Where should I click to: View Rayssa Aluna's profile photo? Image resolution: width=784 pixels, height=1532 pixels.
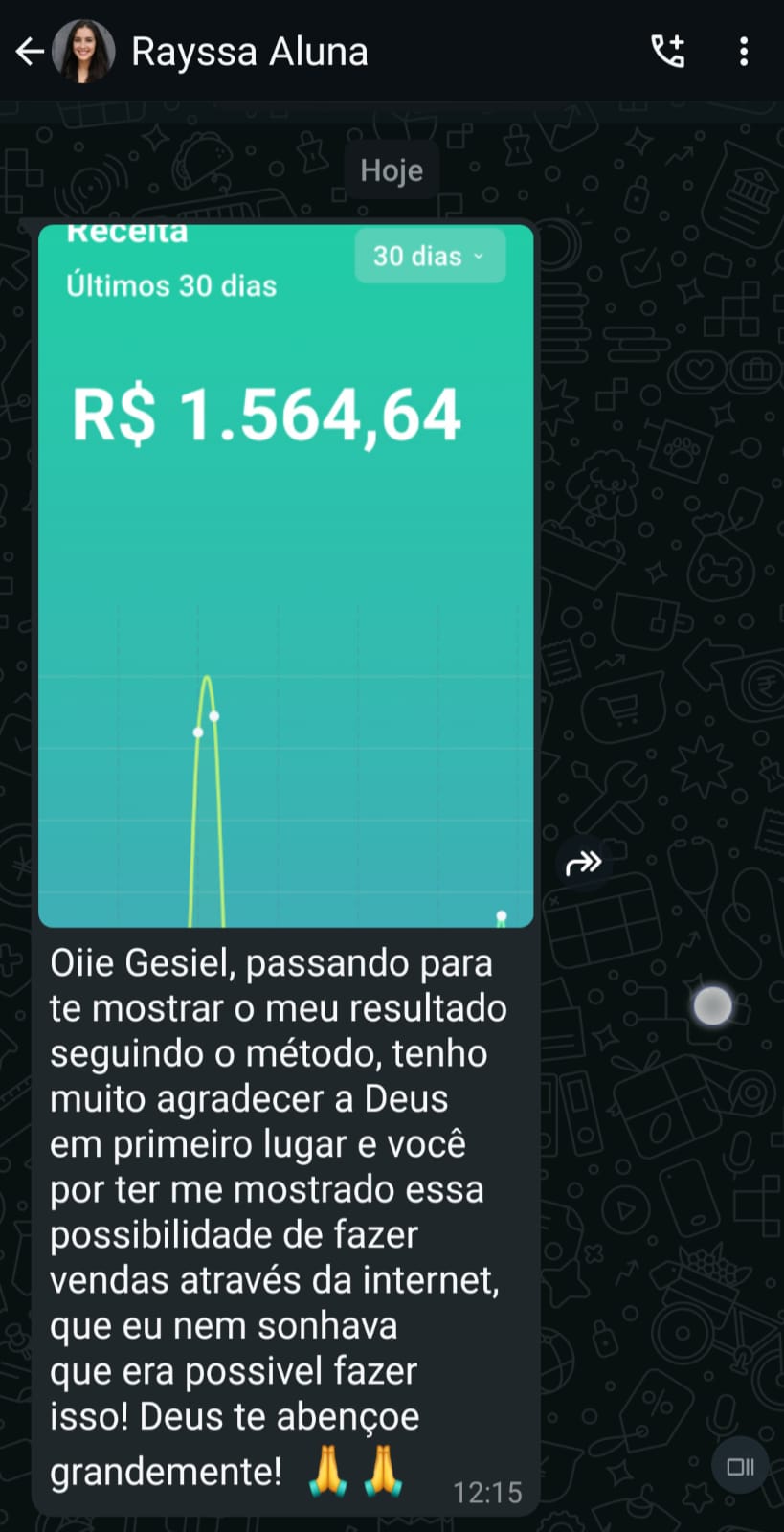[x=83, y=52]
